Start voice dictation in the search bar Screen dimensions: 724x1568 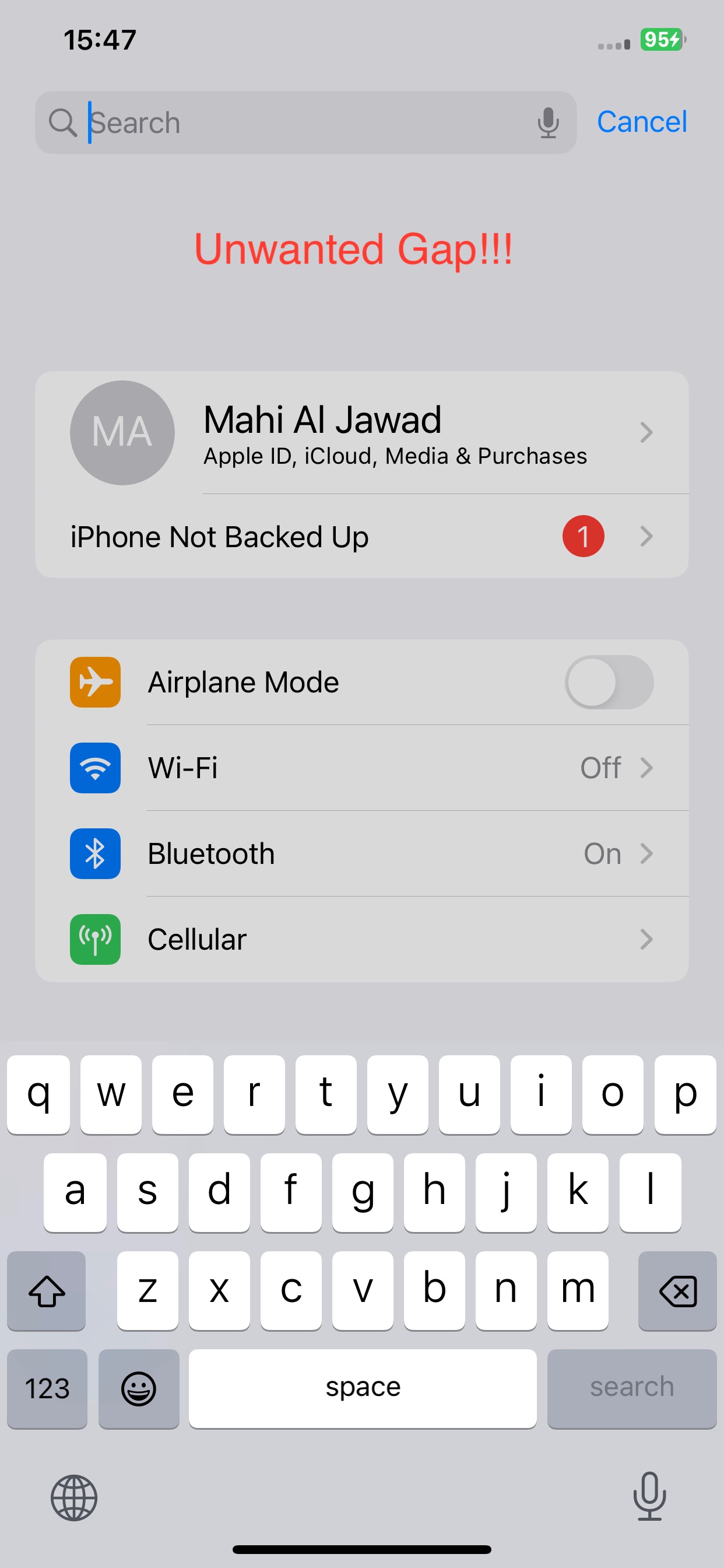click(547, 123)
